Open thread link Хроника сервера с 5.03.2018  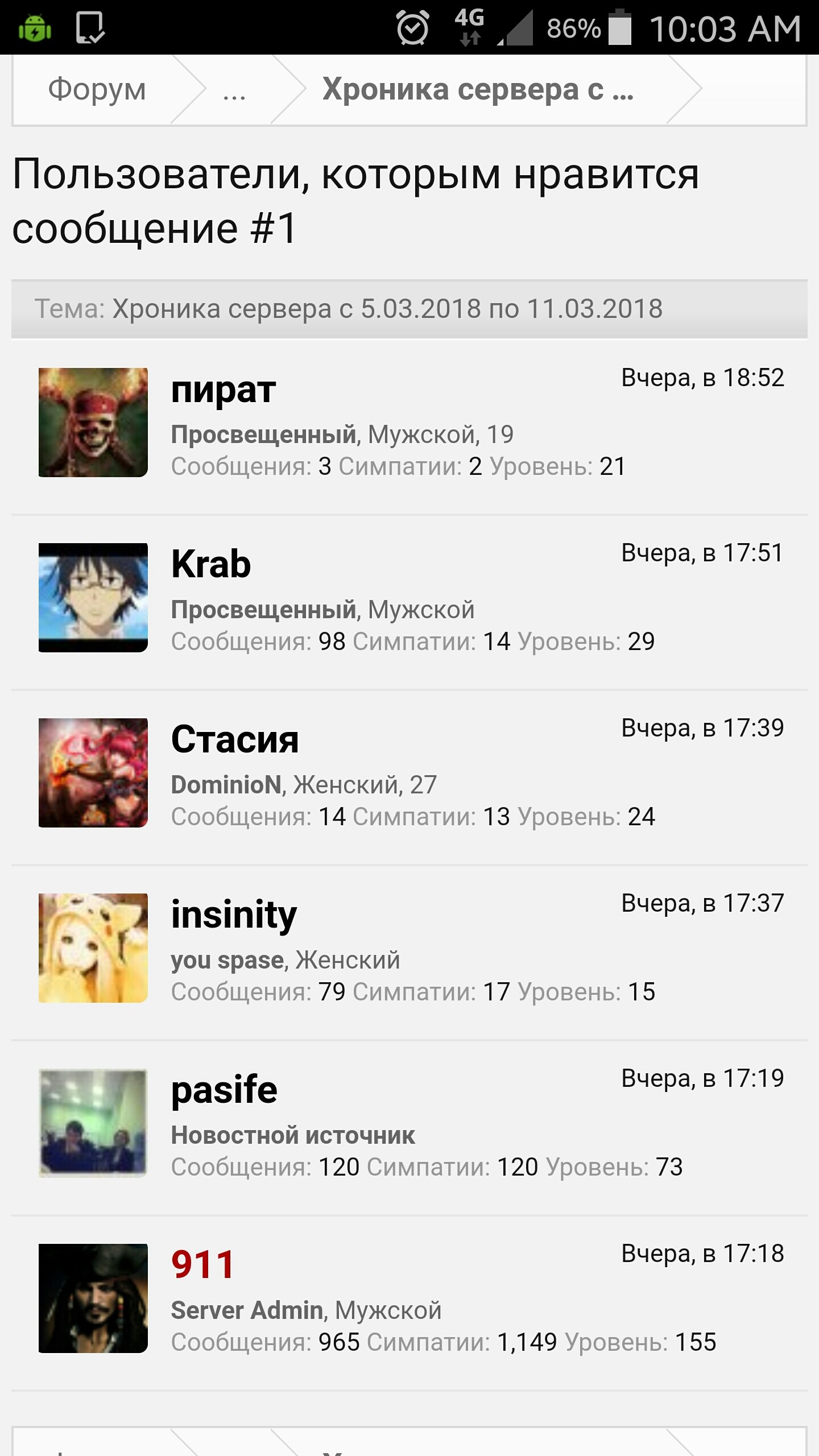tap(387, 309)
